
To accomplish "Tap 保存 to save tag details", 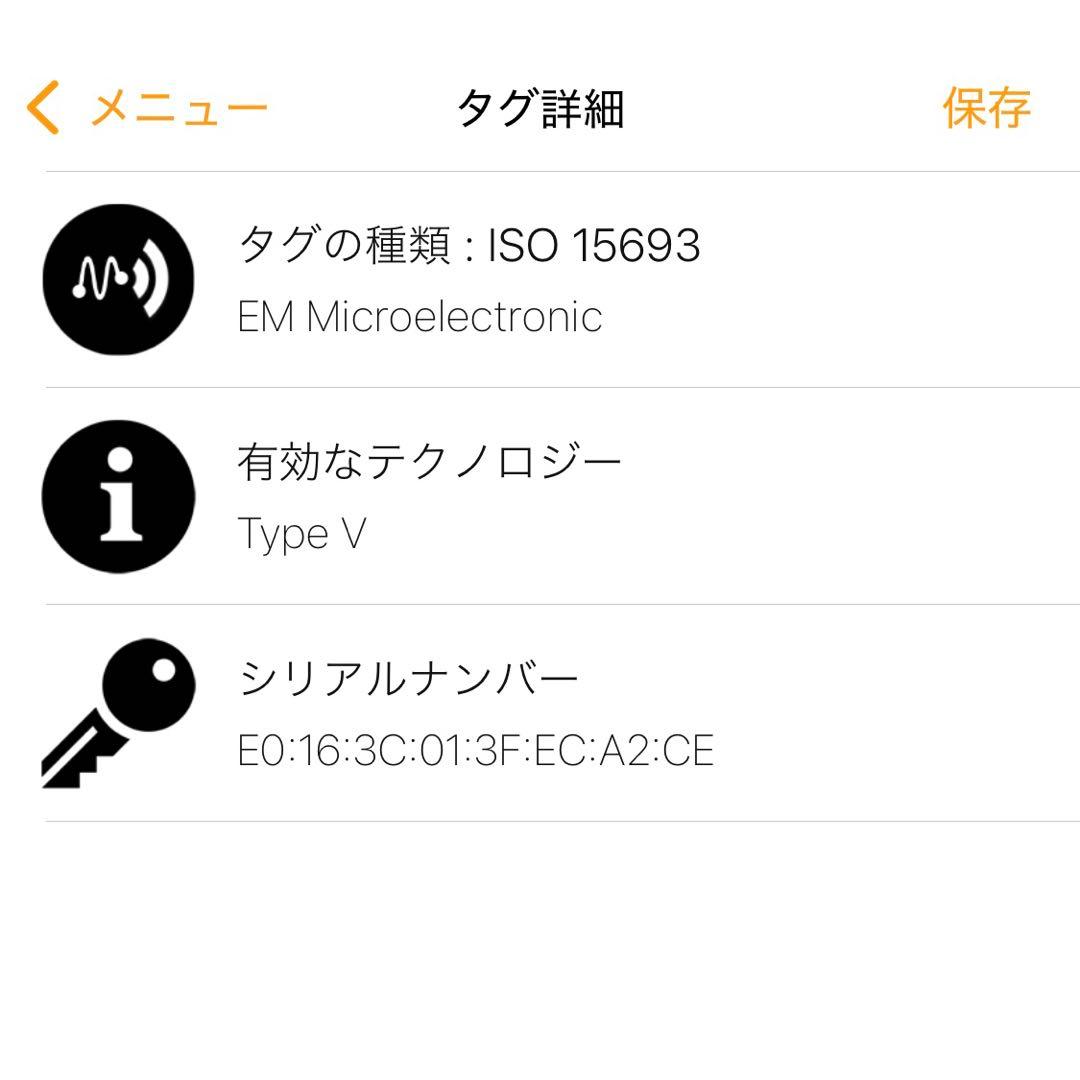I will pos(986,108).
